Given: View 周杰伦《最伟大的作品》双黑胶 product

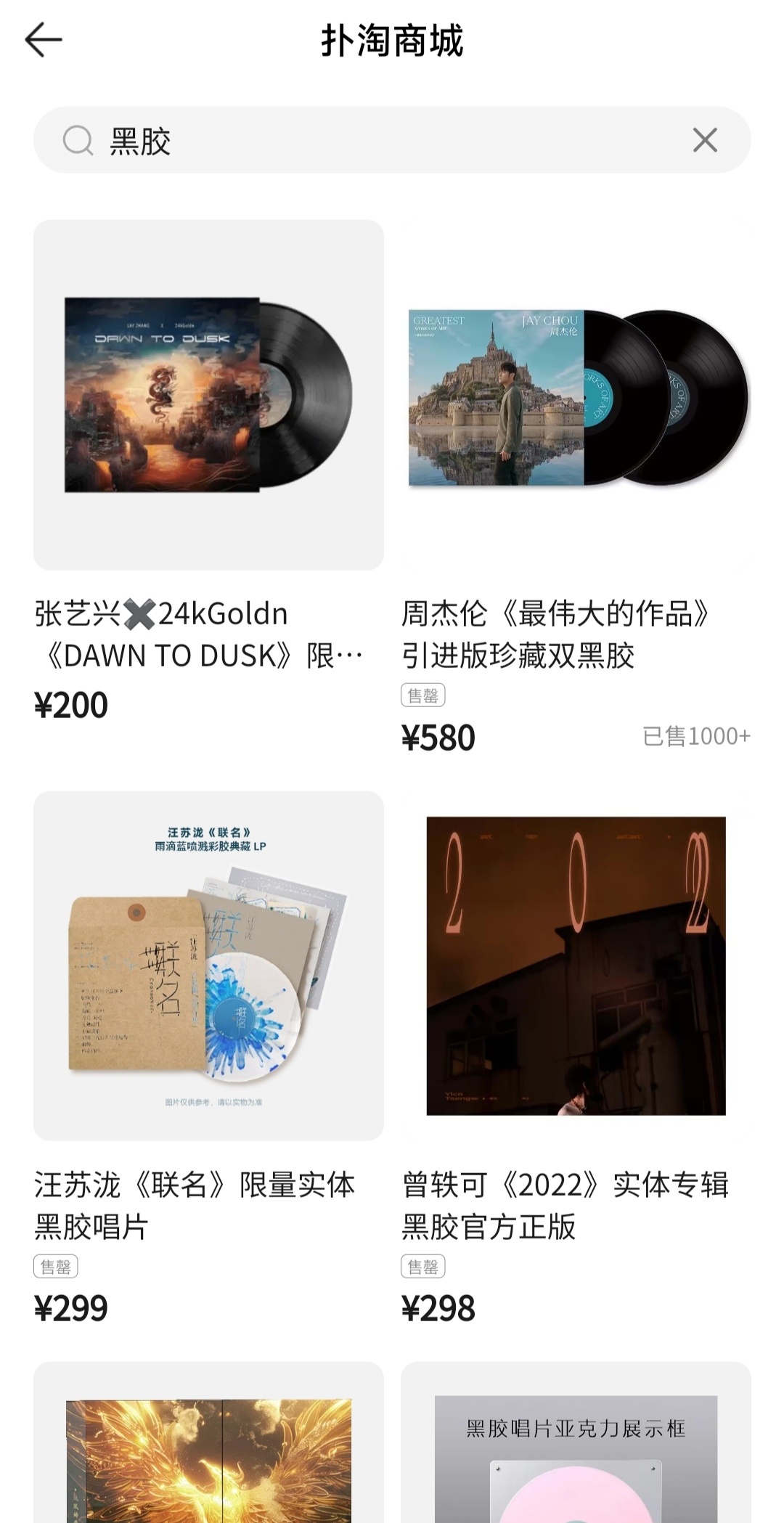Looking at the screenshot, I should click(x=576, y=396).
